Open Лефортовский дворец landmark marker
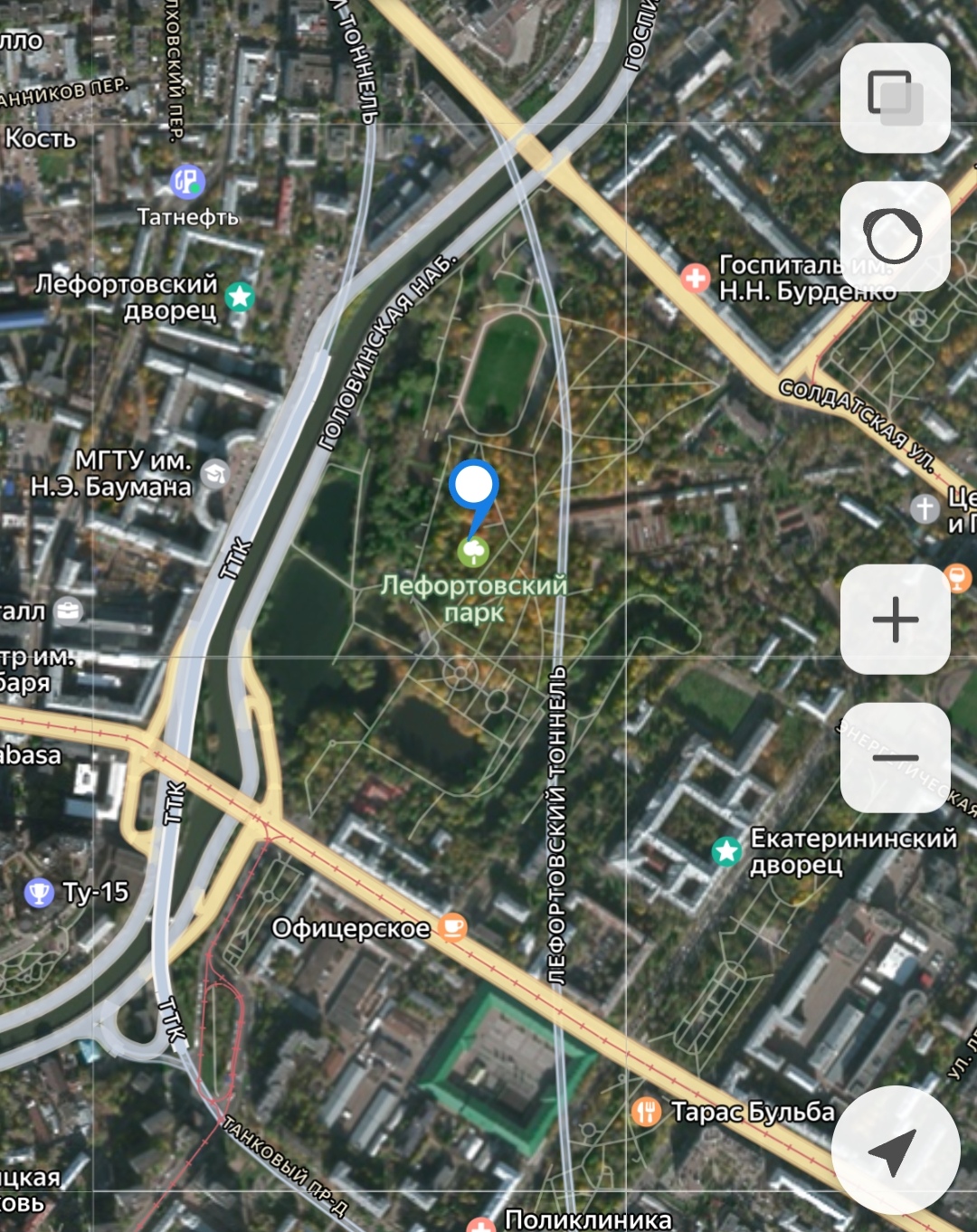The image size is (977, 1232). [240, 297]
